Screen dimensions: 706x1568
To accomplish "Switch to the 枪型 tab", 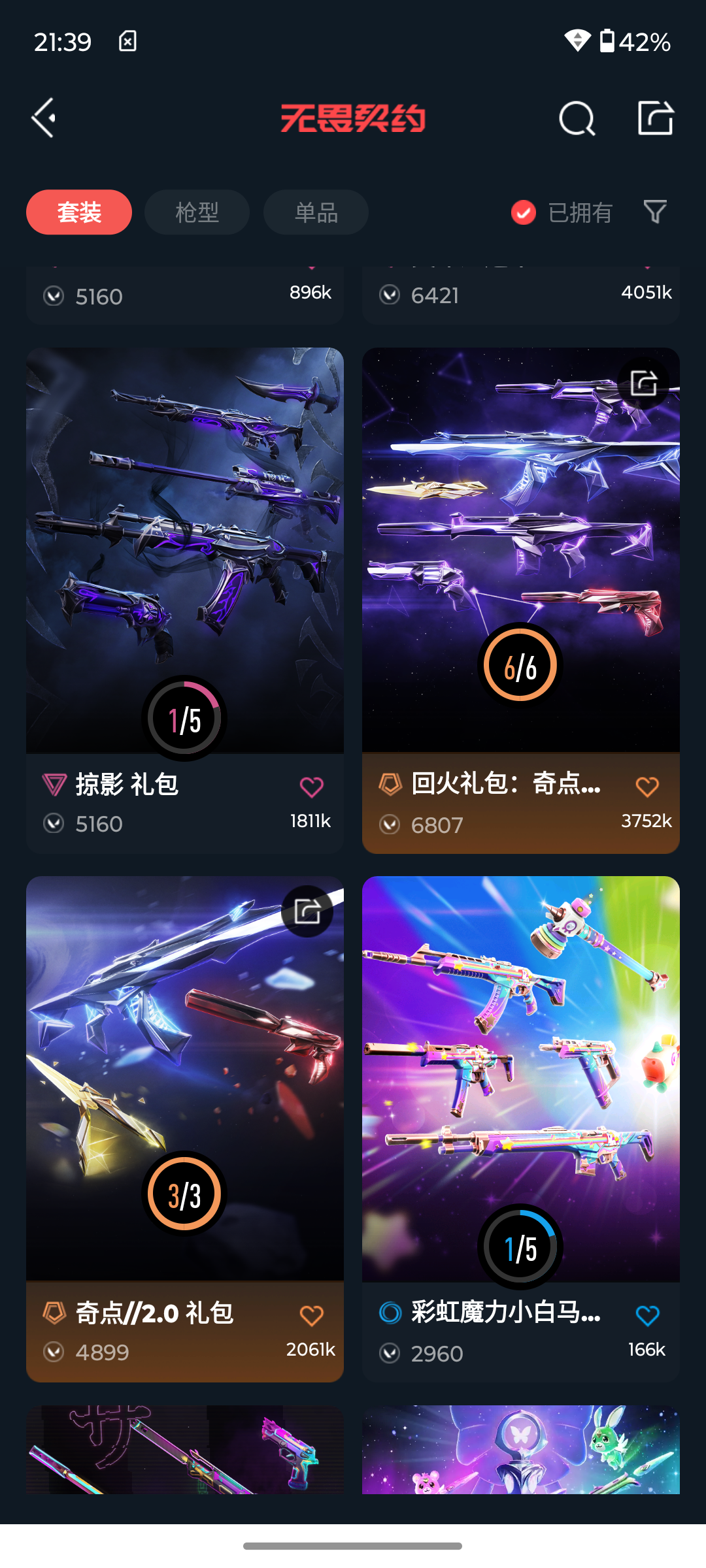I will [x=197, y=212].
